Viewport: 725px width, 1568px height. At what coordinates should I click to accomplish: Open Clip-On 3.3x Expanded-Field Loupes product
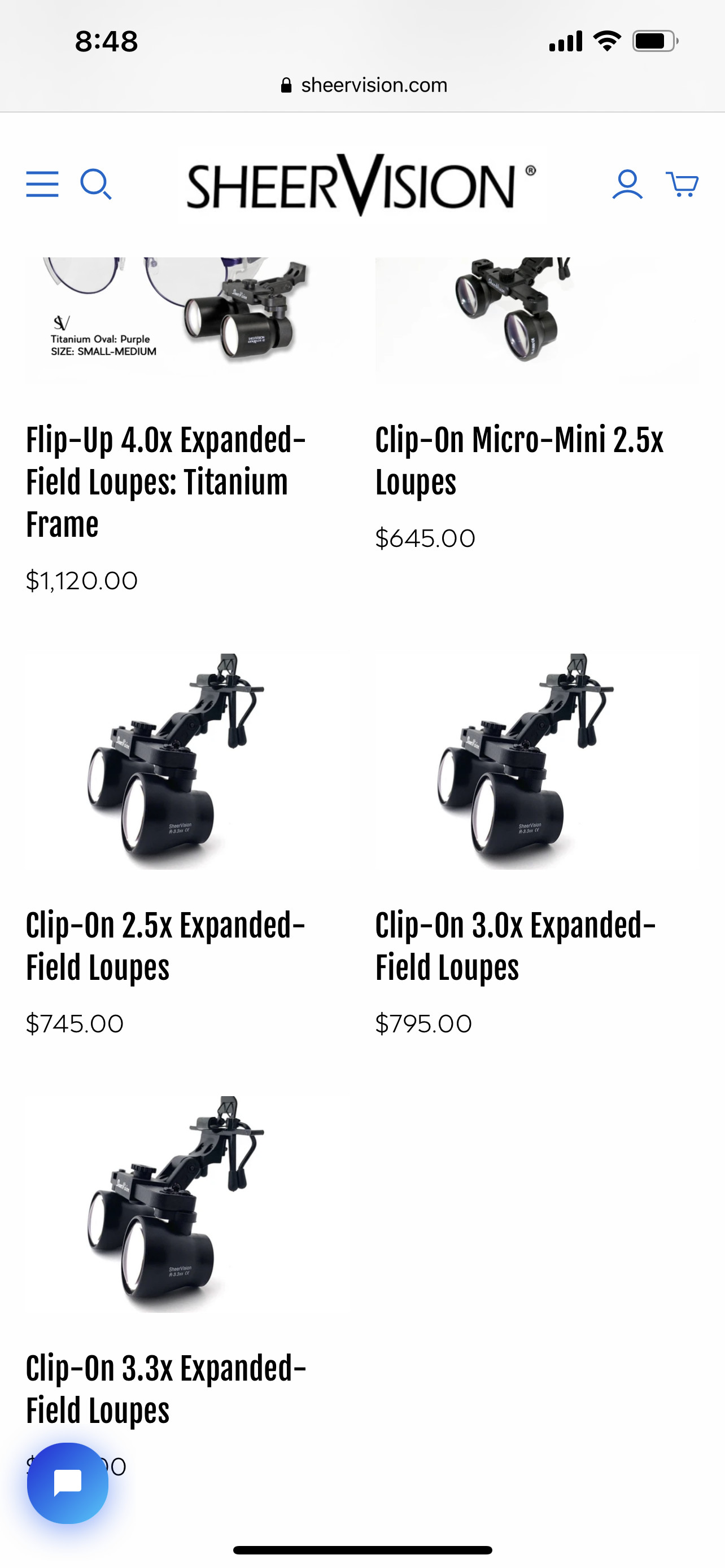[165, 1389]
